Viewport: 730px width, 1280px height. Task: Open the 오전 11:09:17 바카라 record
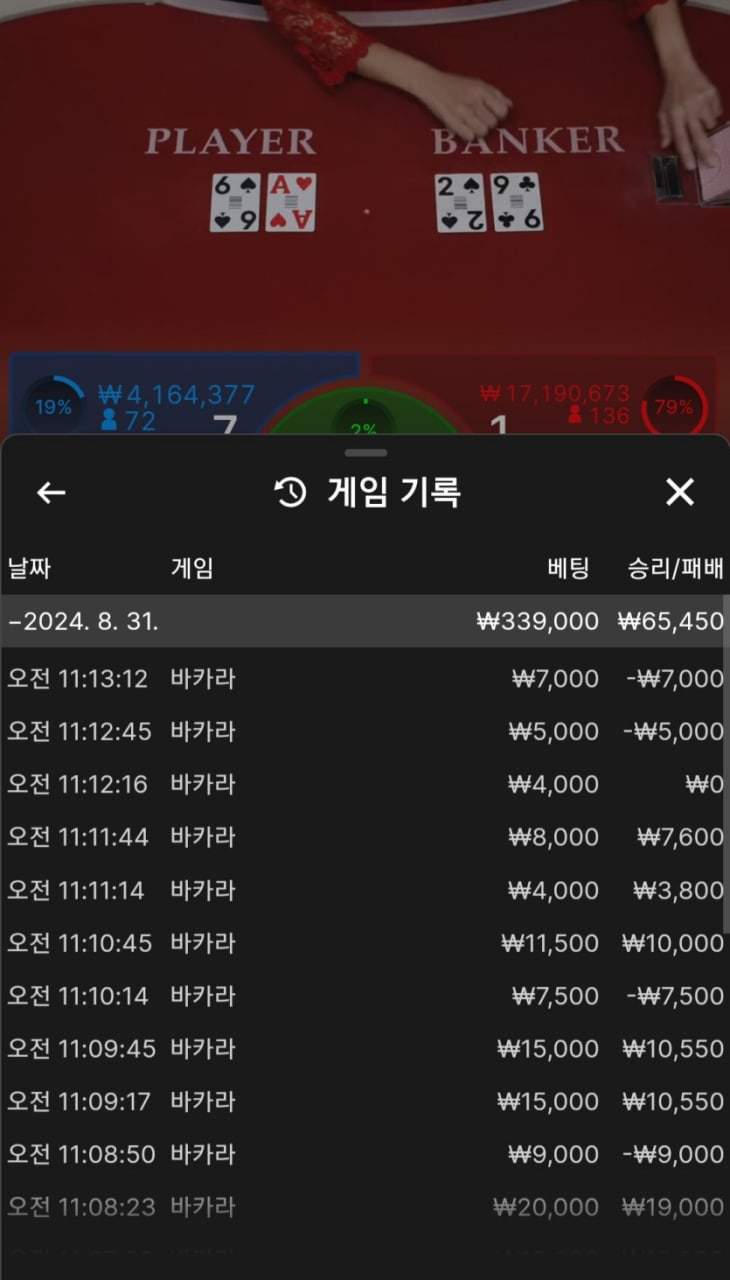click(363, 1102)
